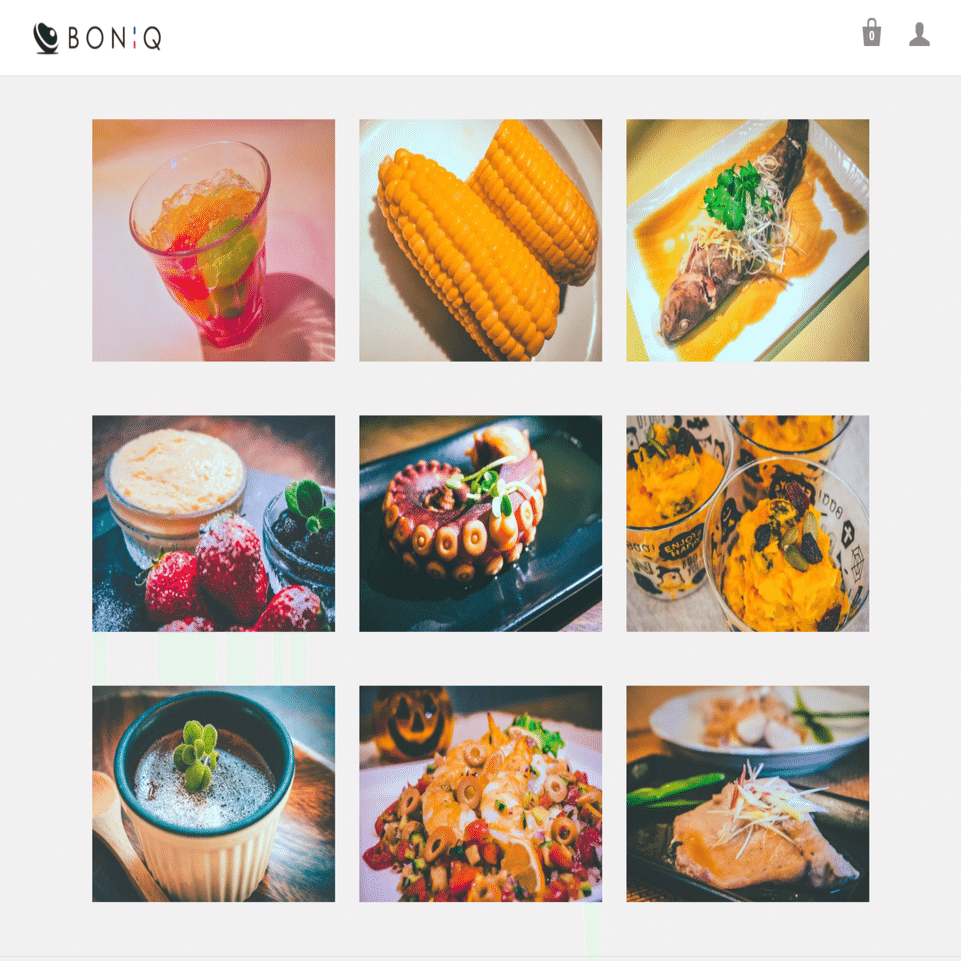Open the user account profile
This screenshot has height=961, width=961.
[x=919, y=35]
